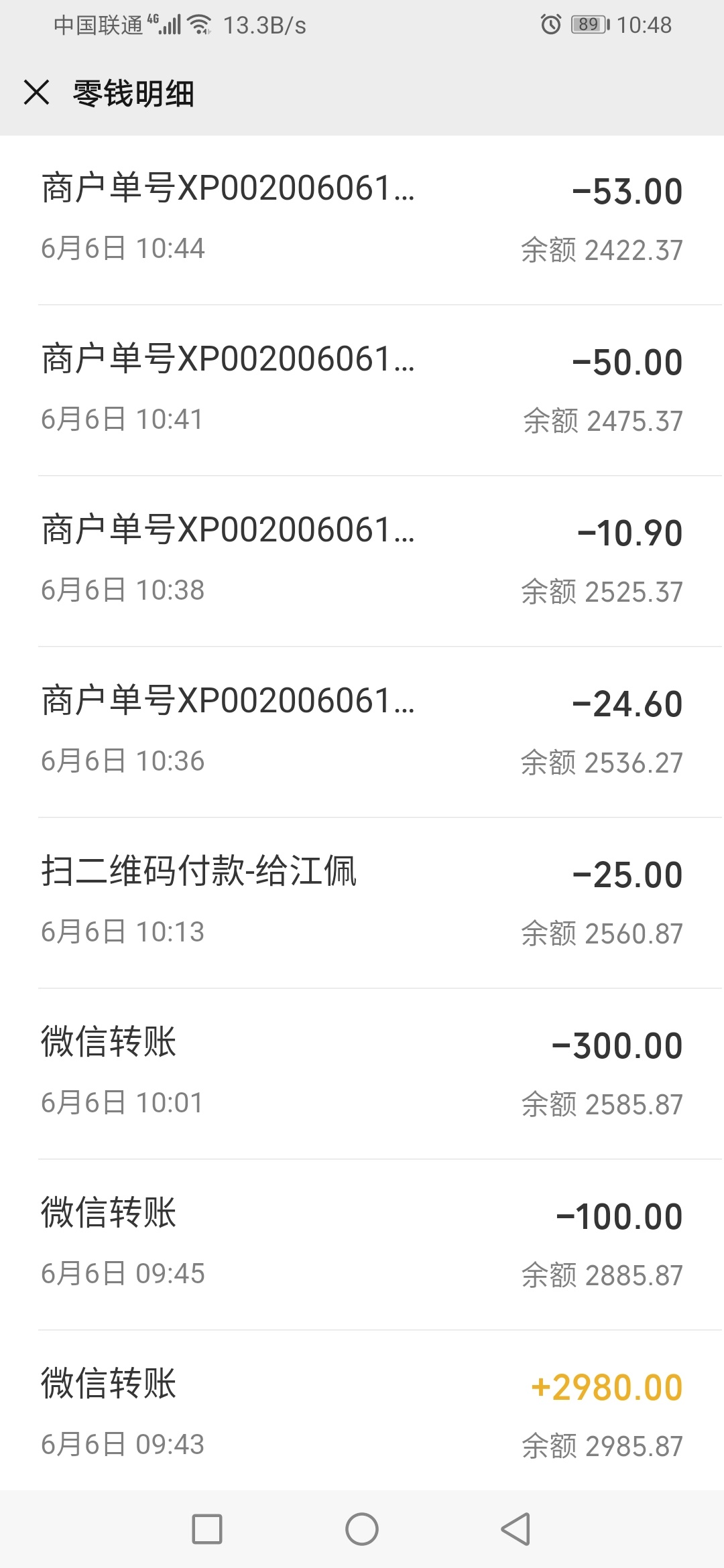
Task: Open the -100.00 微信转账 at 09:45
Action: point(362,1245)
